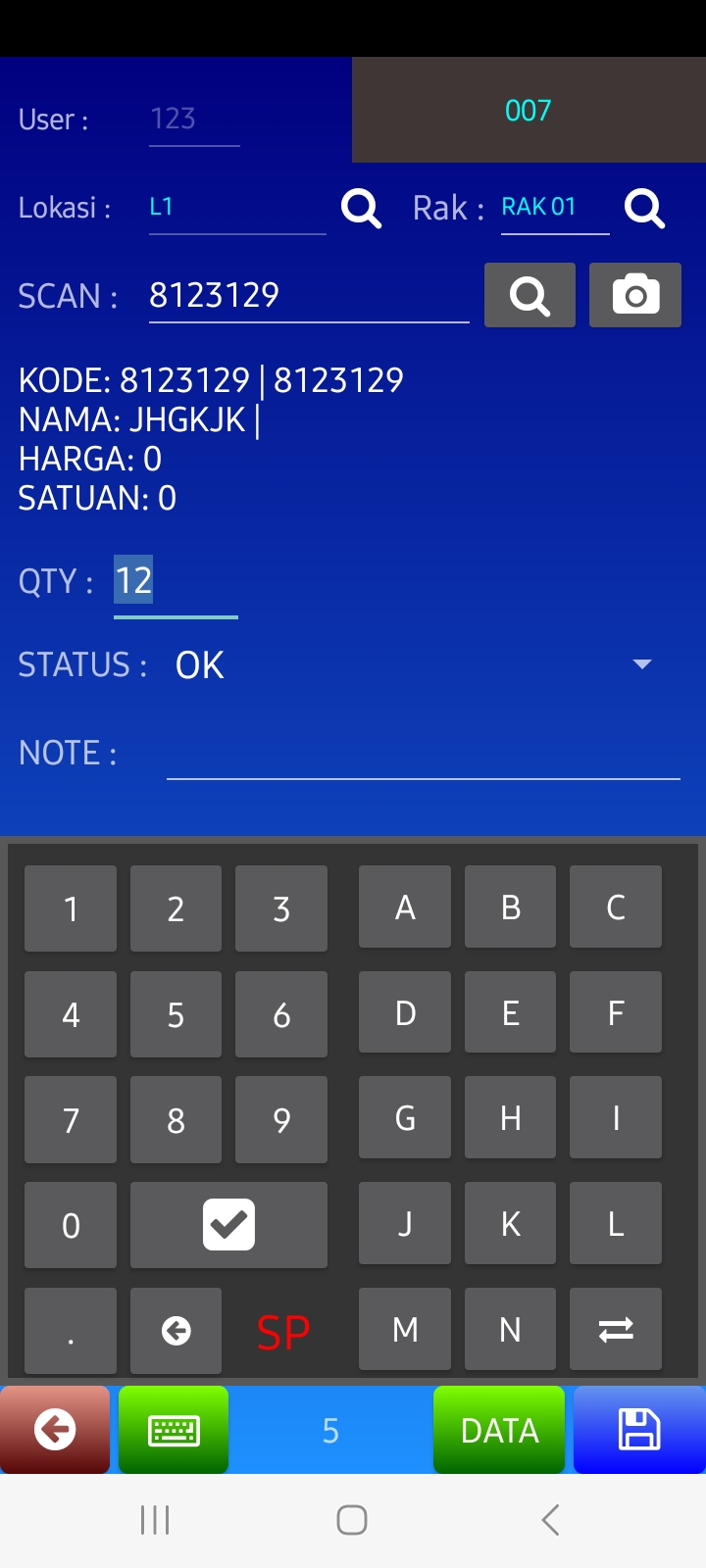
Task: Switch keypad layout with the swap arrows key
Action: click(x=616, y=1329)
